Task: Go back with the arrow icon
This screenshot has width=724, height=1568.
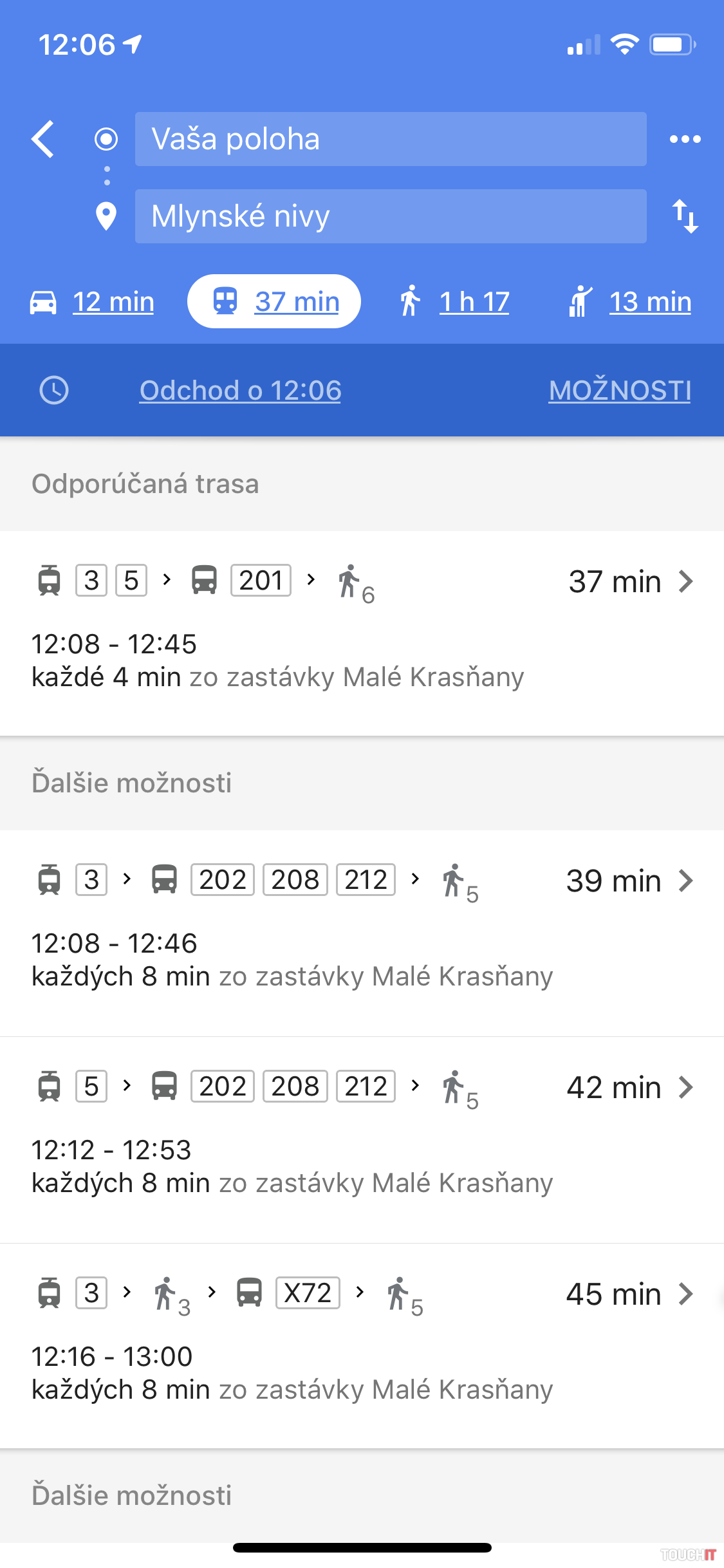Action: coord(43,139)
